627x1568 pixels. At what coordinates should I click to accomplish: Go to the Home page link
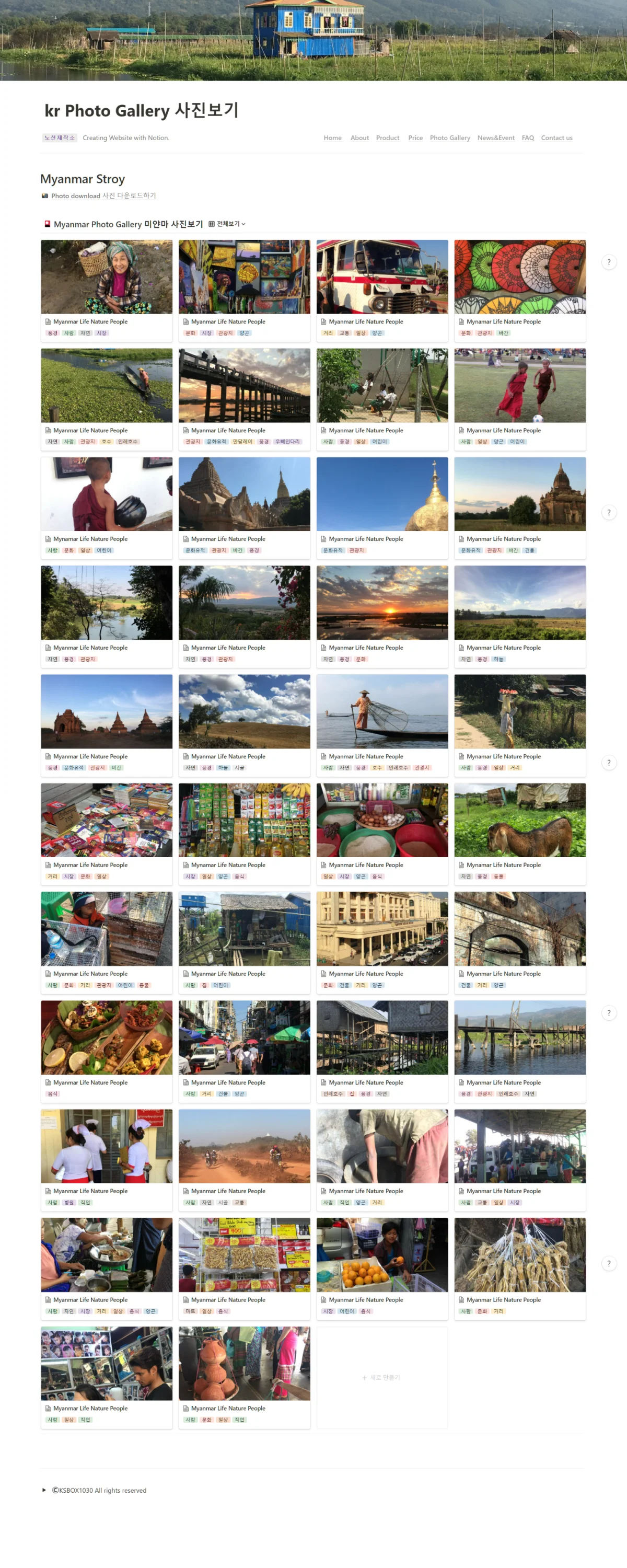332,138
